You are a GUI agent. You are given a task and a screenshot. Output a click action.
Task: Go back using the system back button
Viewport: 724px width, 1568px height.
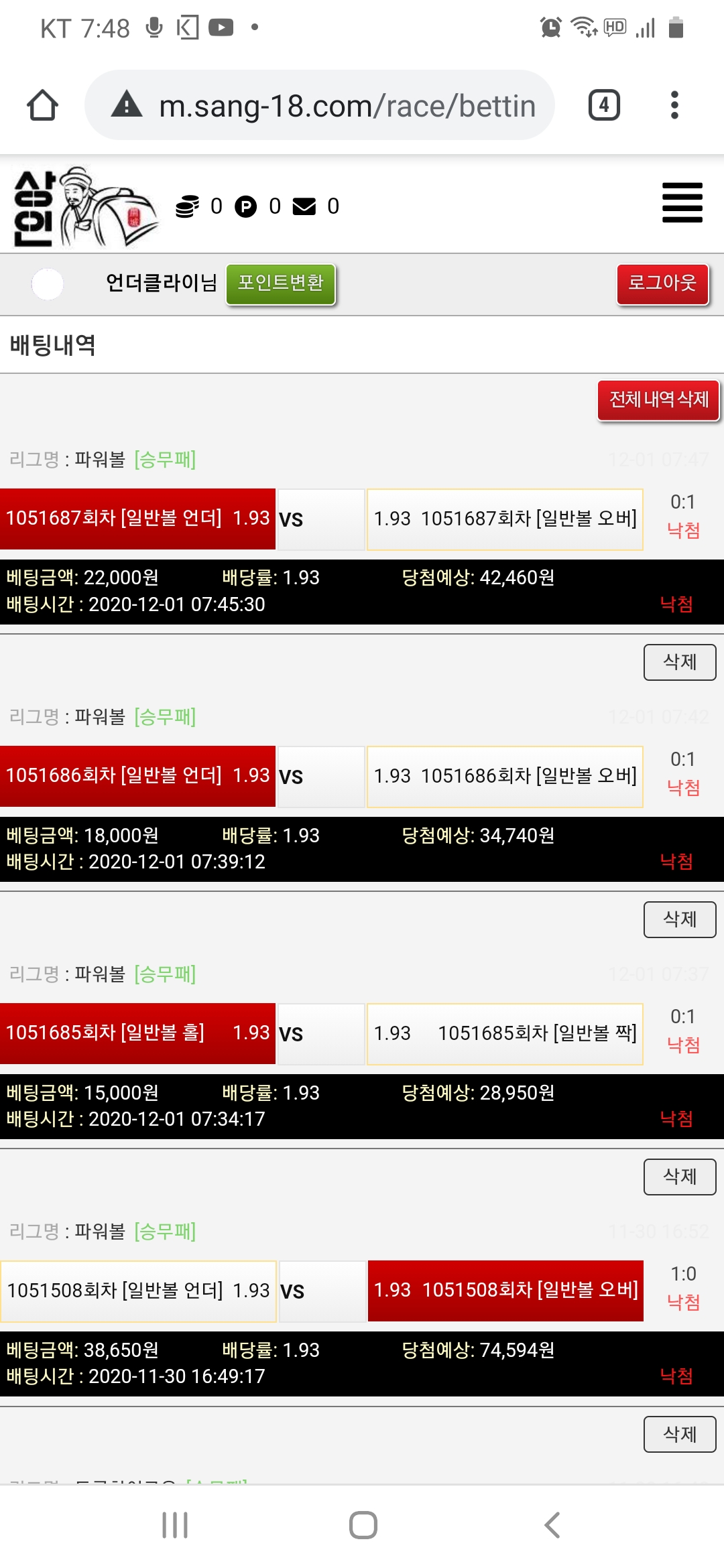551,1525
